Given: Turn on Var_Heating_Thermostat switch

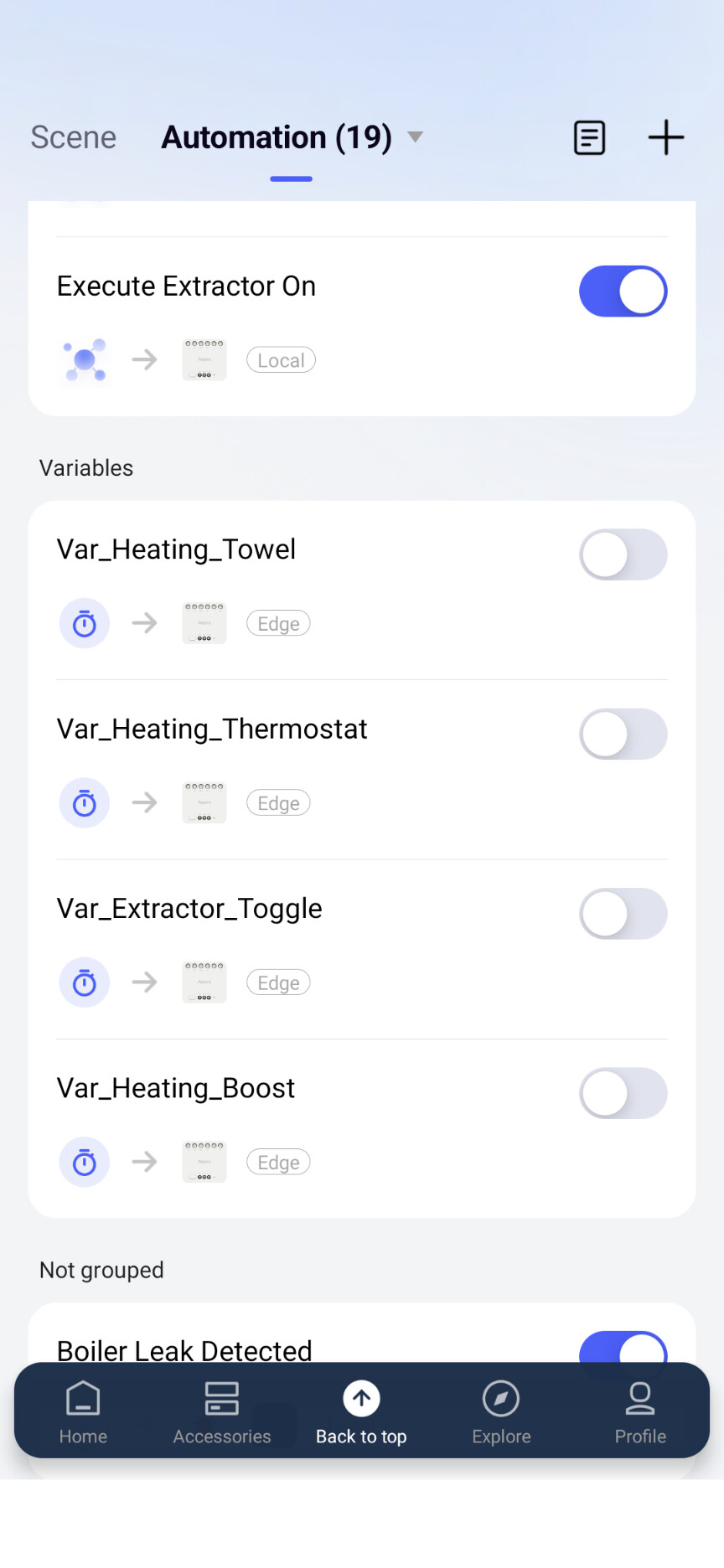Looking at the screenshot, I should click(623, 734).
